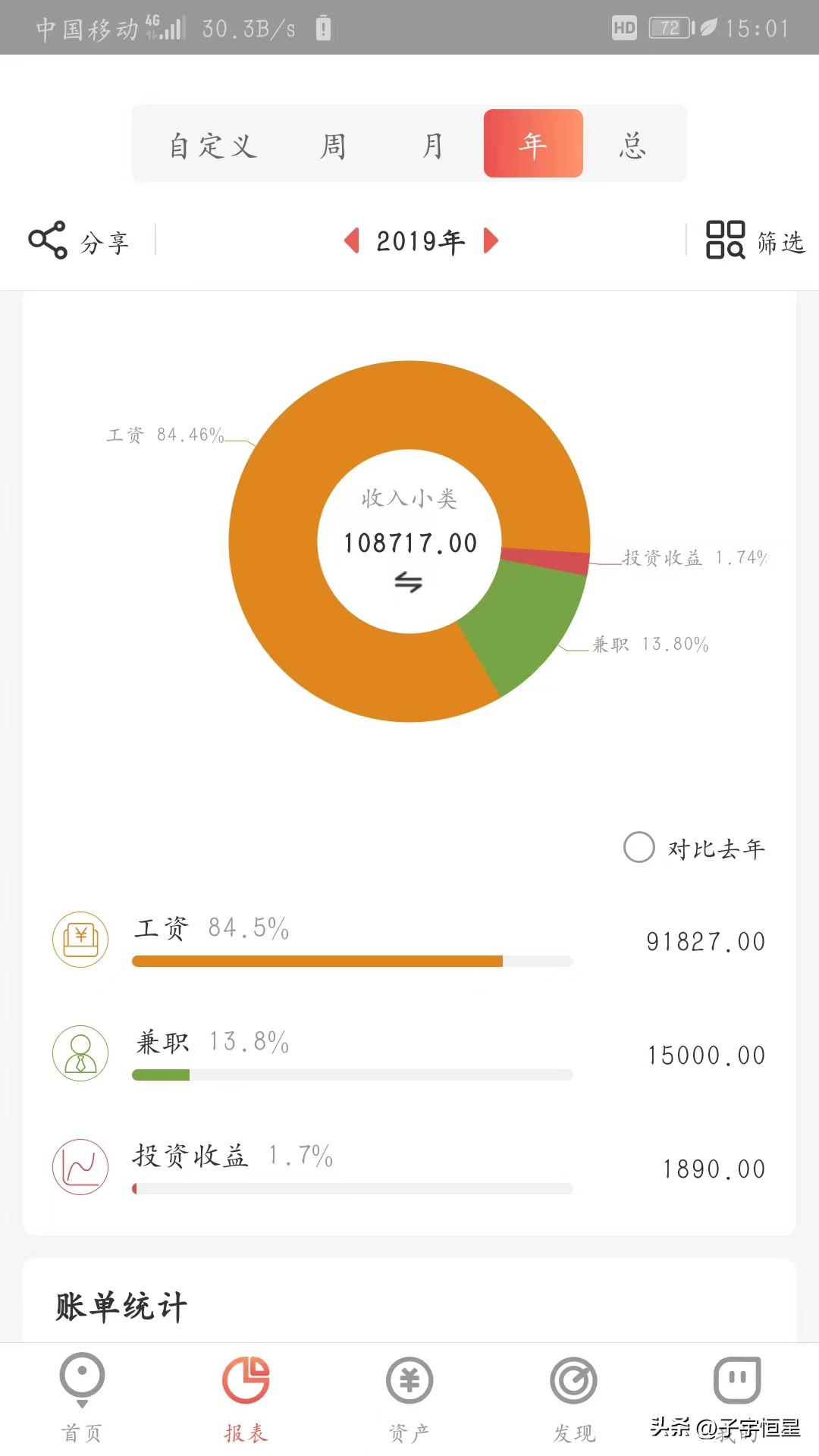Click the 2019年 year label
The width and height of the screenshot is (819, 1456).
coord(419,241)
